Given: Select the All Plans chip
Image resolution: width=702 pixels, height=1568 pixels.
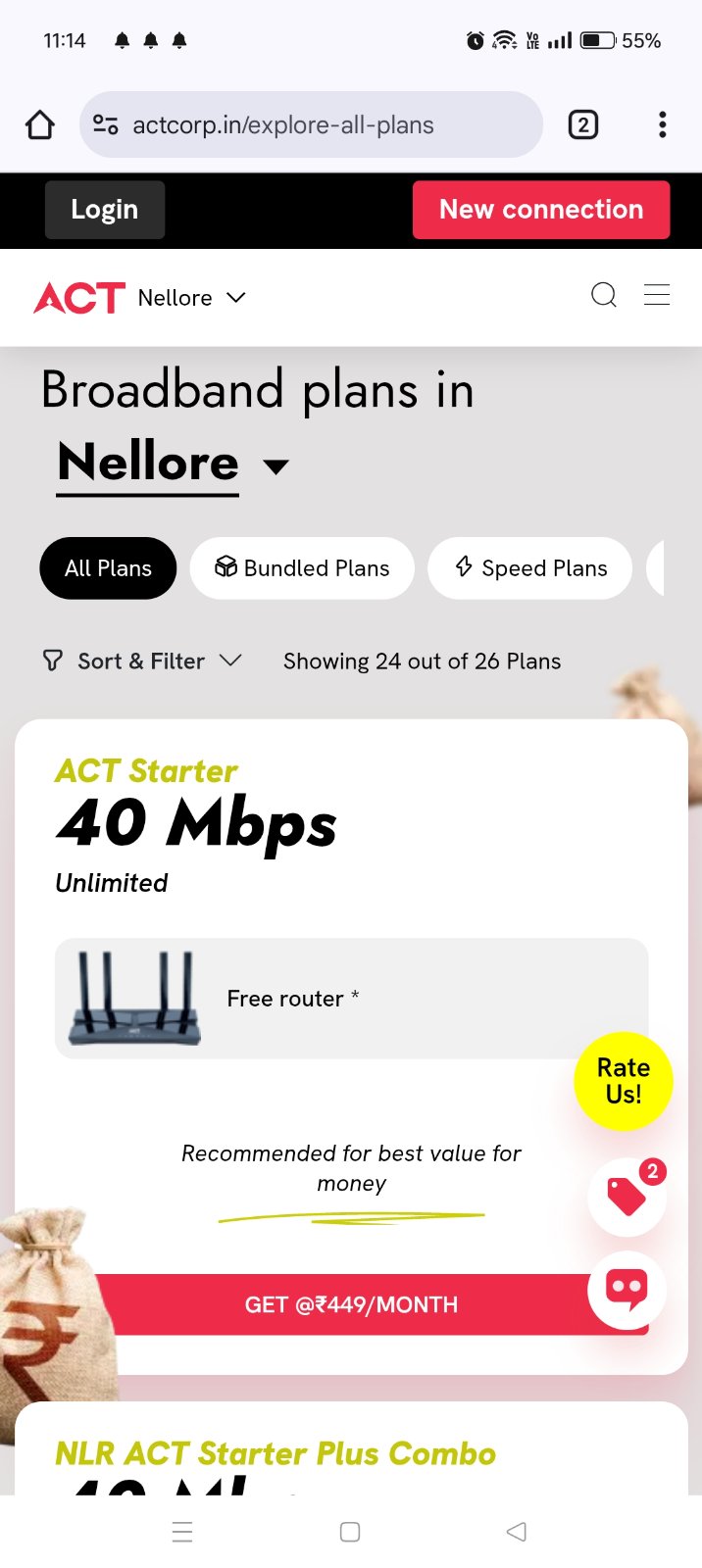Looking at the screenshot, I should (108, 568).
